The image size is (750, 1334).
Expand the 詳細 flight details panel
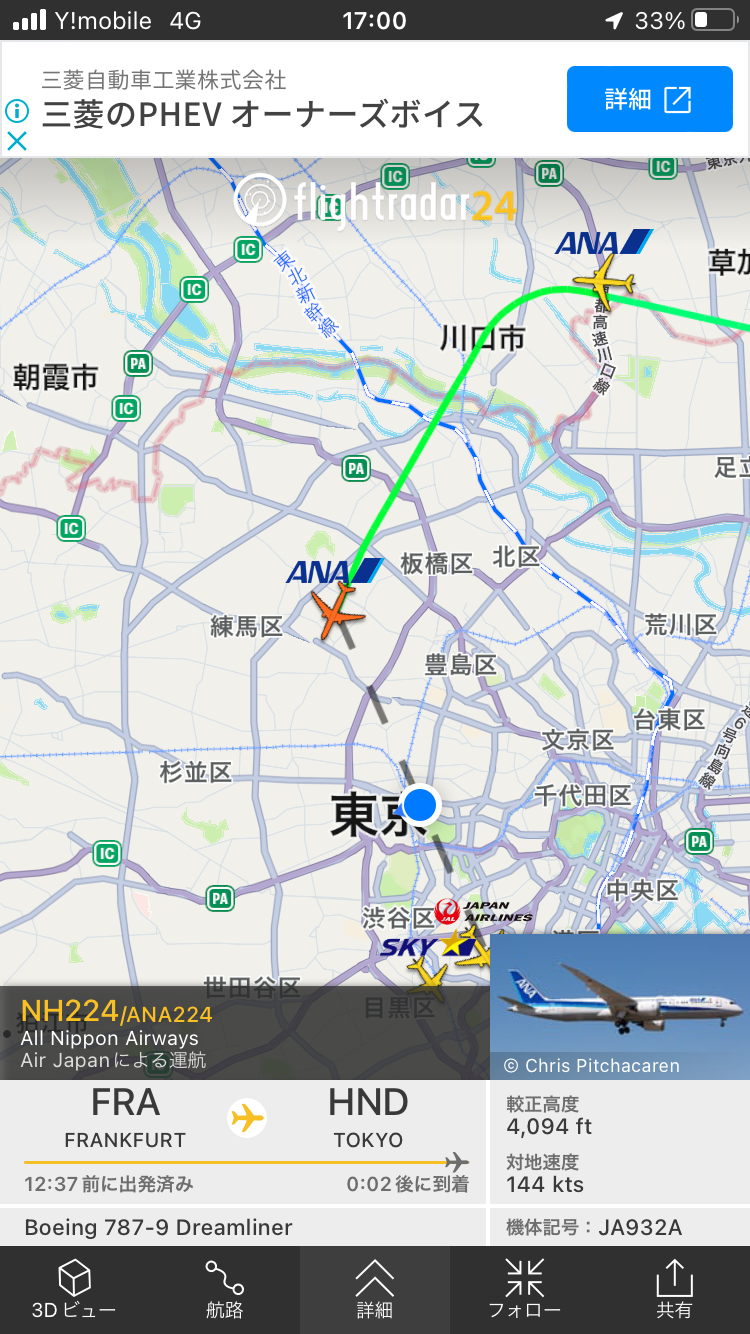coord(374,1290)
